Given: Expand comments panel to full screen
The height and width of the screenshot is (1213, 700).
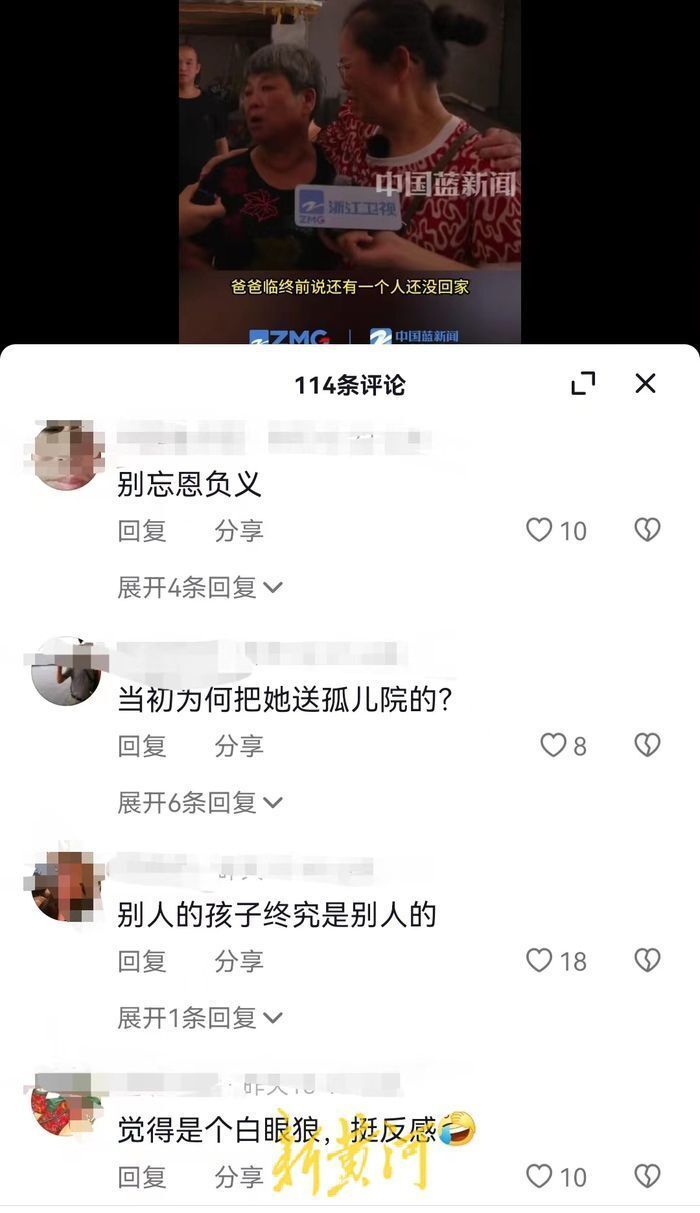Looking at the screenshot, I should (583, 383).
